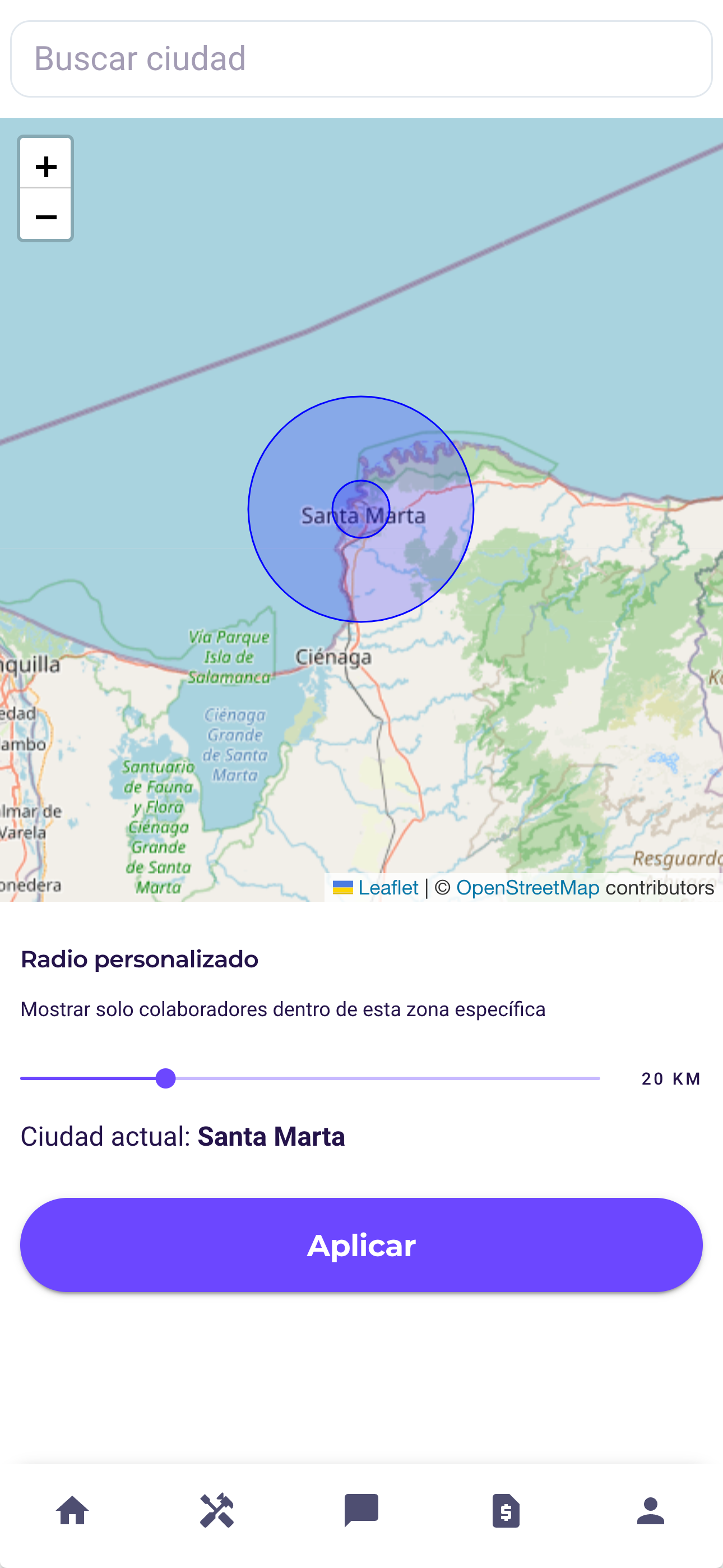Open the billing documents tab

point(506,1511)
